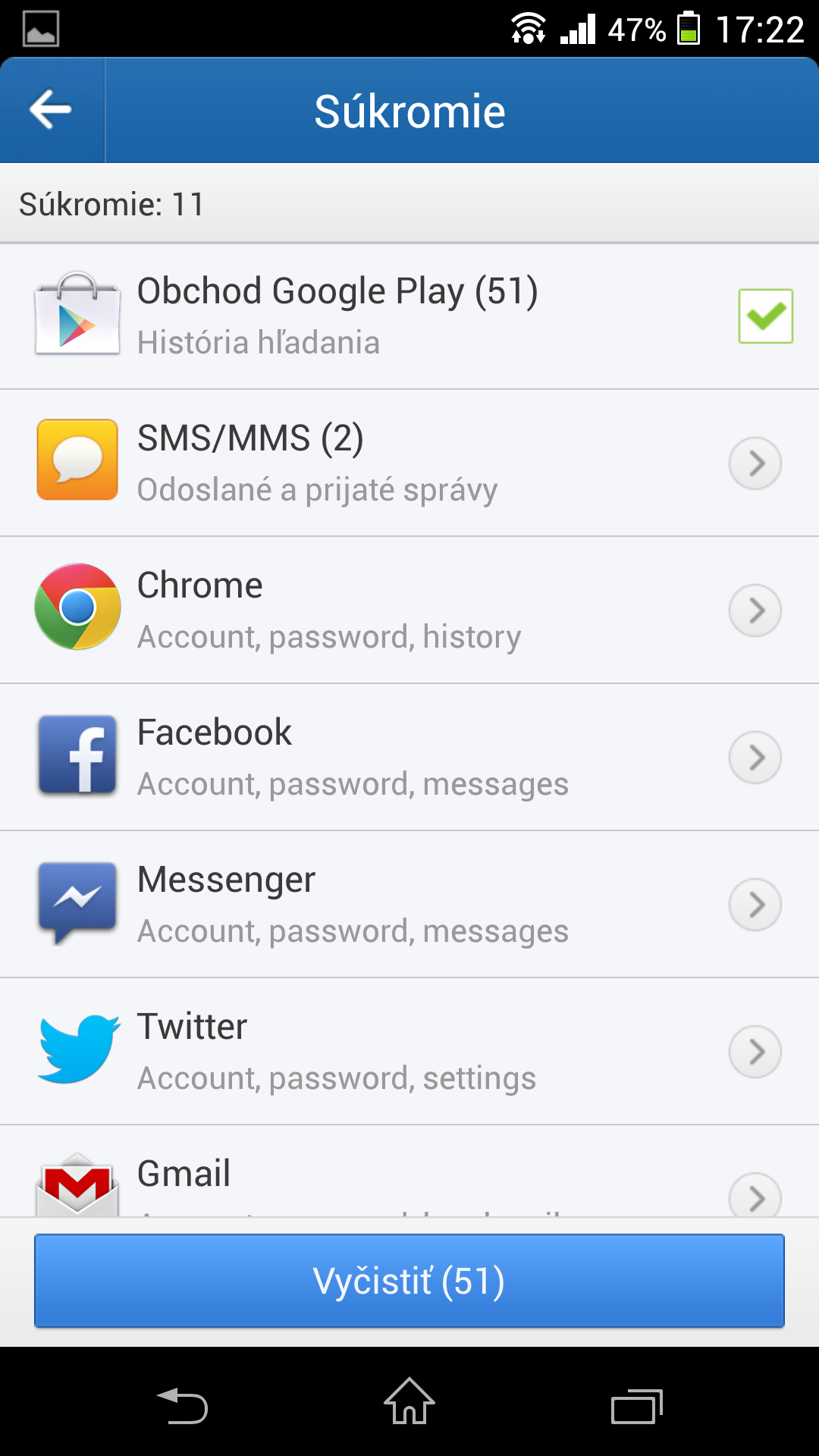Open the Twitter privacy row
The height and width of the screenshot is (1456, 819).
(409, 1052)
